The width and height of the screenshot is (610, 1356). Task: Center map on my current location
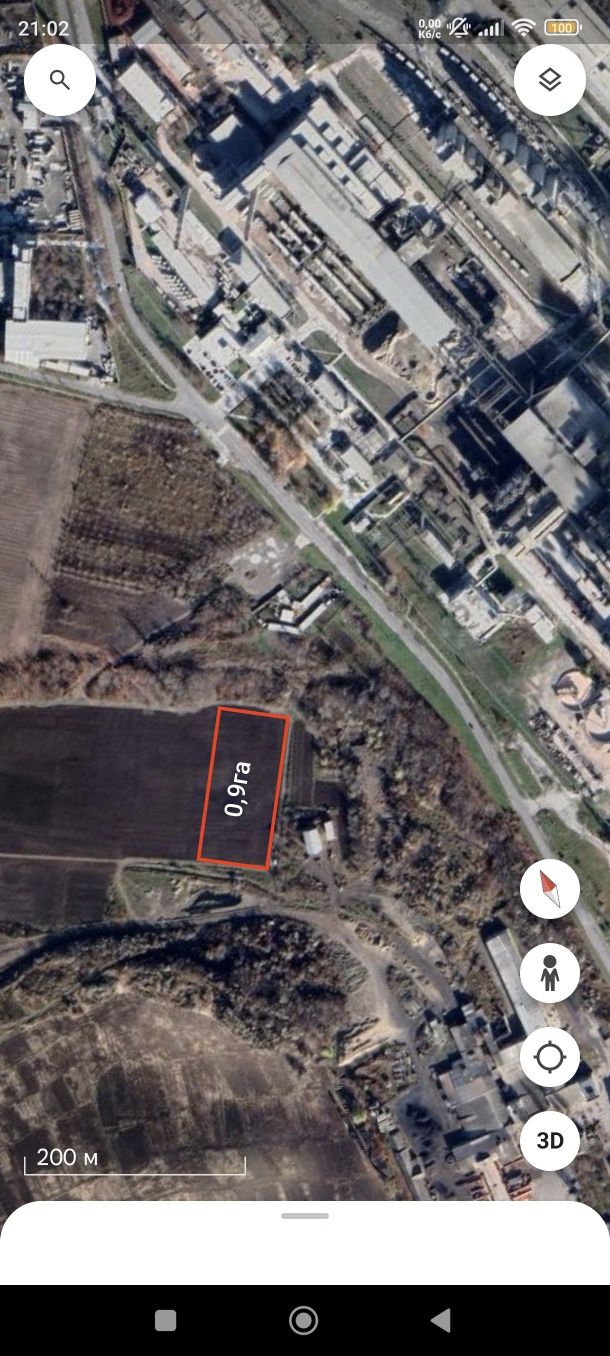pos(550,1057)
